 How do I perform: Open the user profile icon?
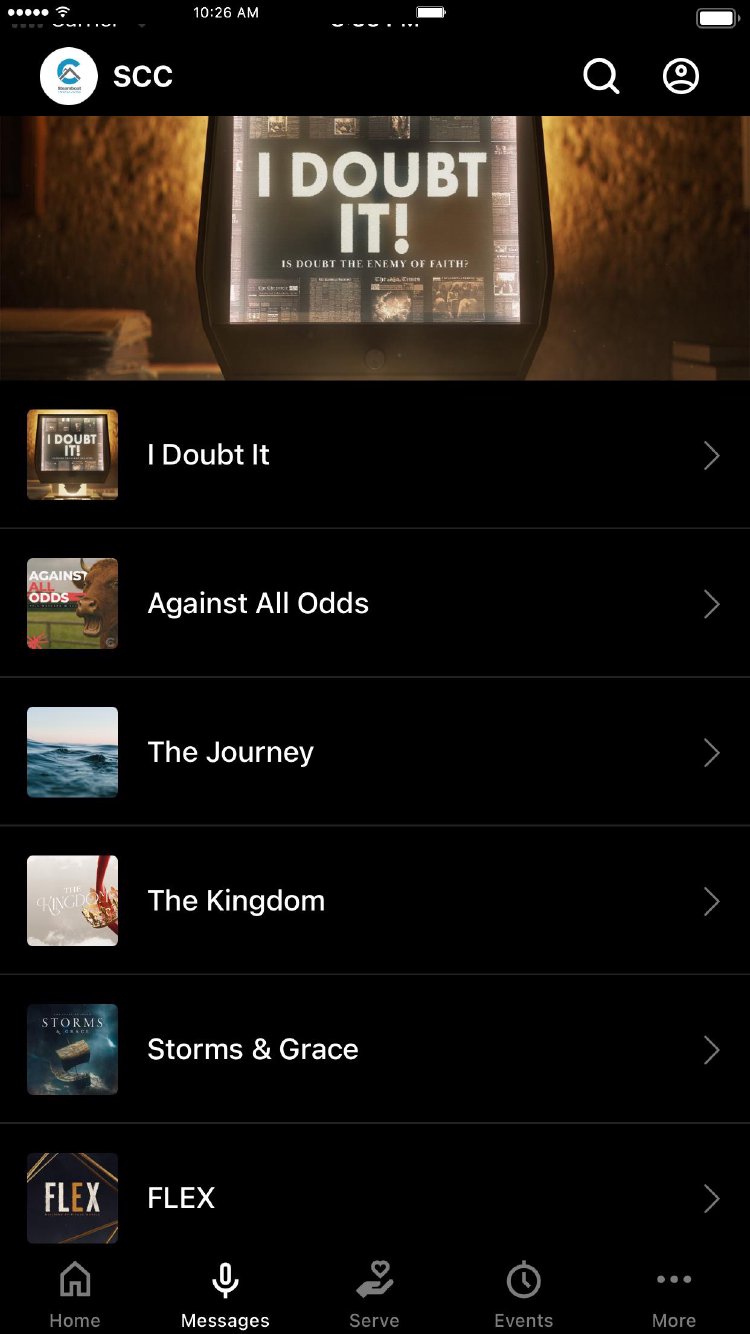(681, 76)
